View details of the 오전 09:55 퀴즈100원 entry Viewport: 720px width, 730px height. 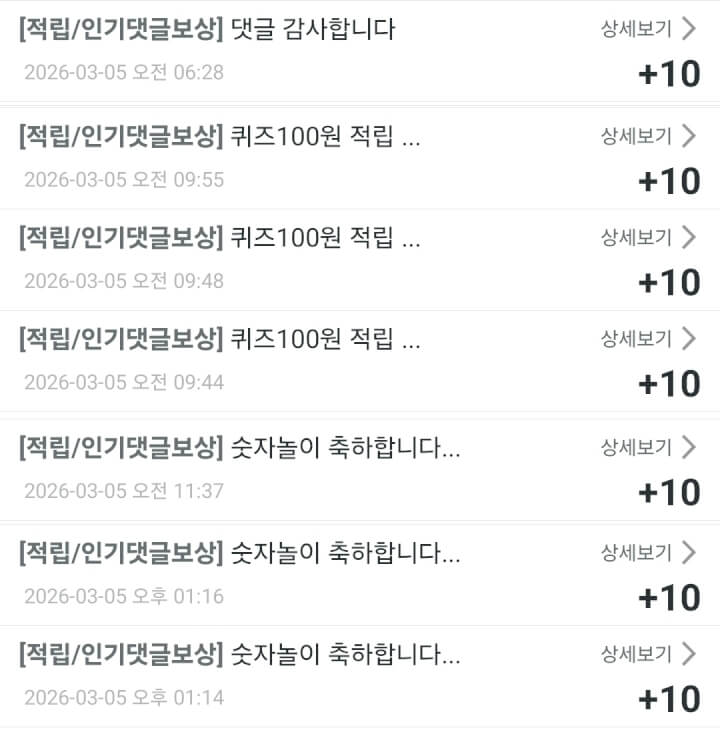647,137
